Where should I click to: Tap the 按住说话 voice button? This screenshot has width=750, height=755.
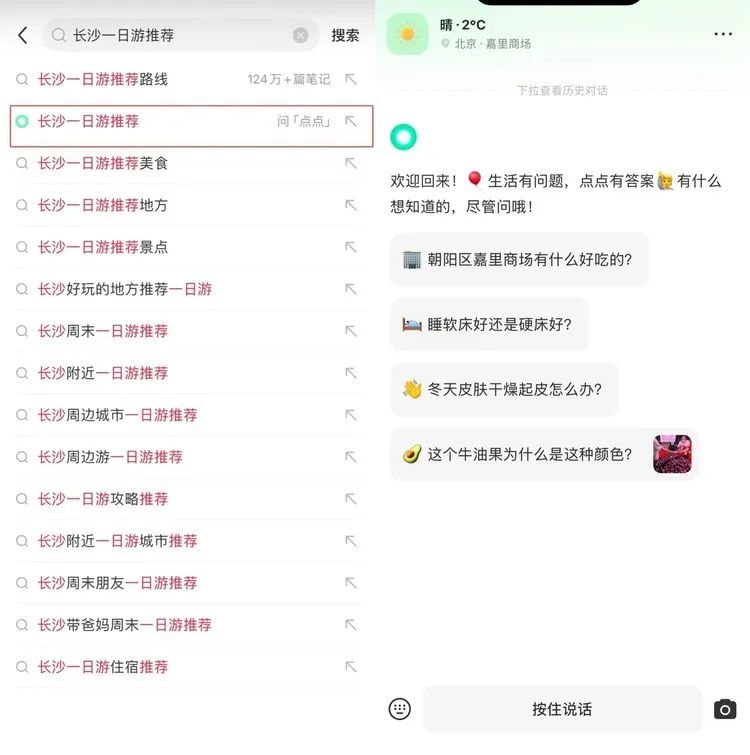[562, 709]
